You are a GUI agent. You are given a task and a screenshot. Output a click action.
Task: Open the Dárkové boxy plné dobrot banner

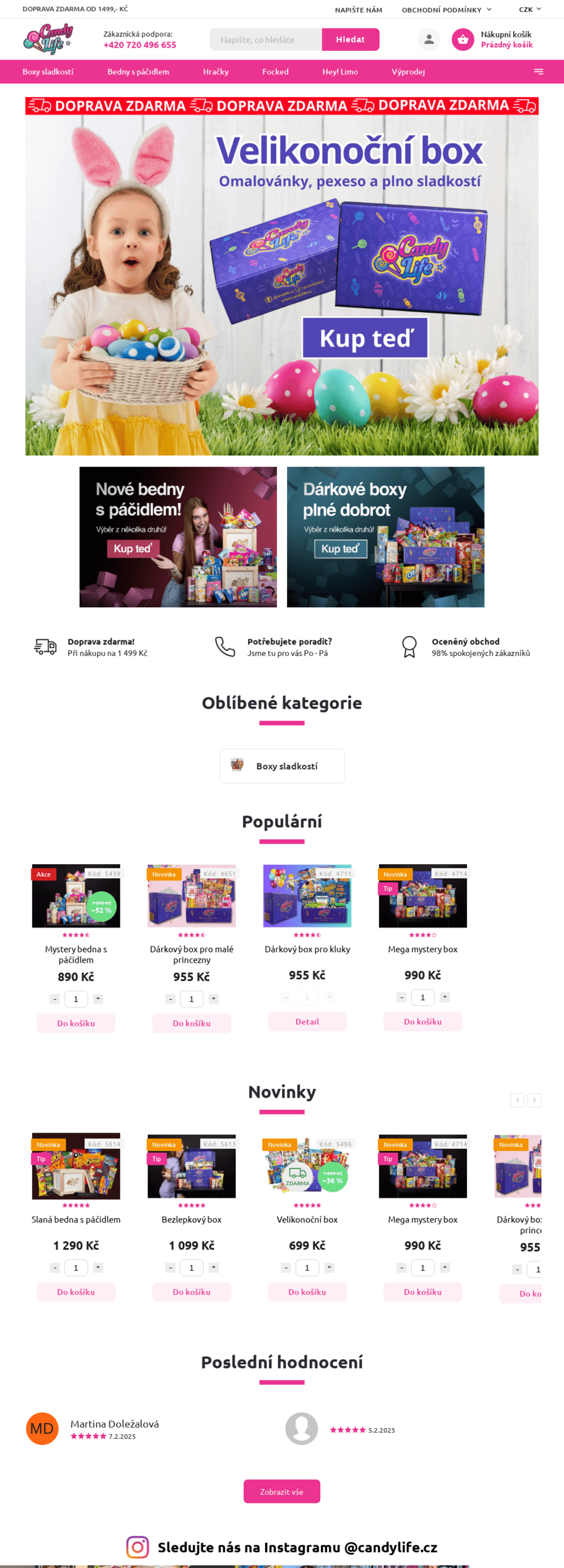point(385,537)
